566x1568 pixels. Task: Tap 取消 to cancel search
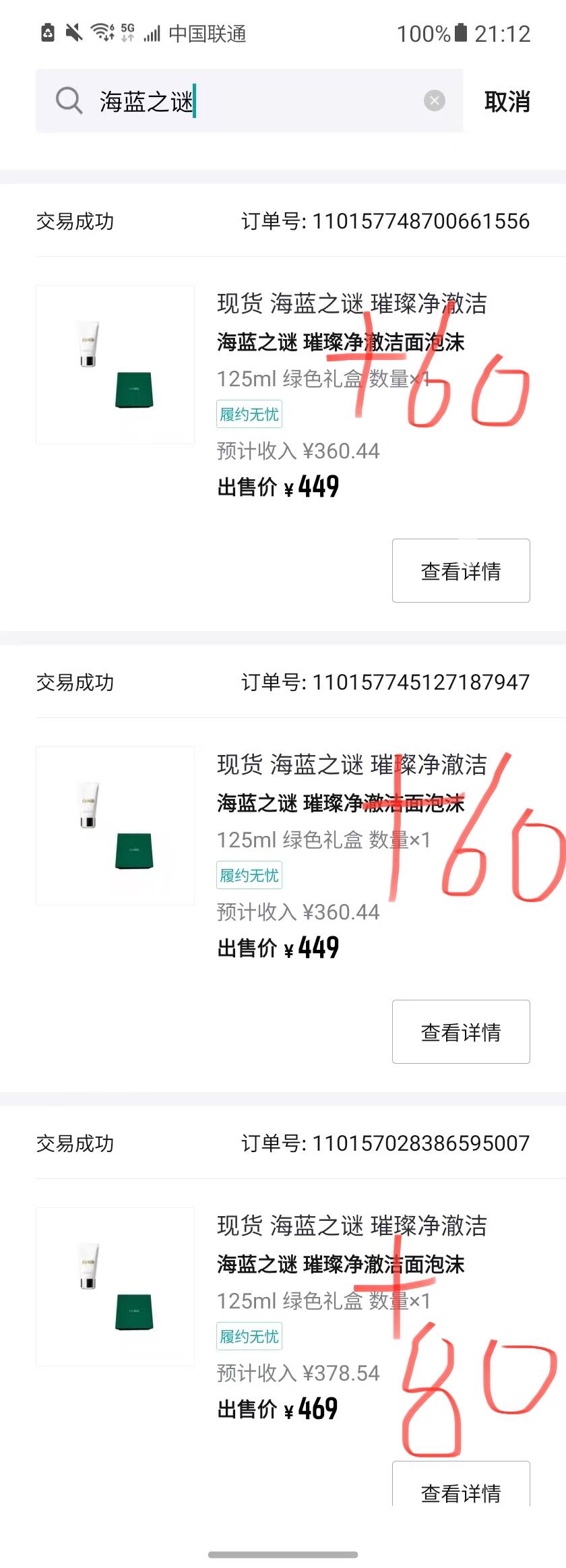coord(507,102)
